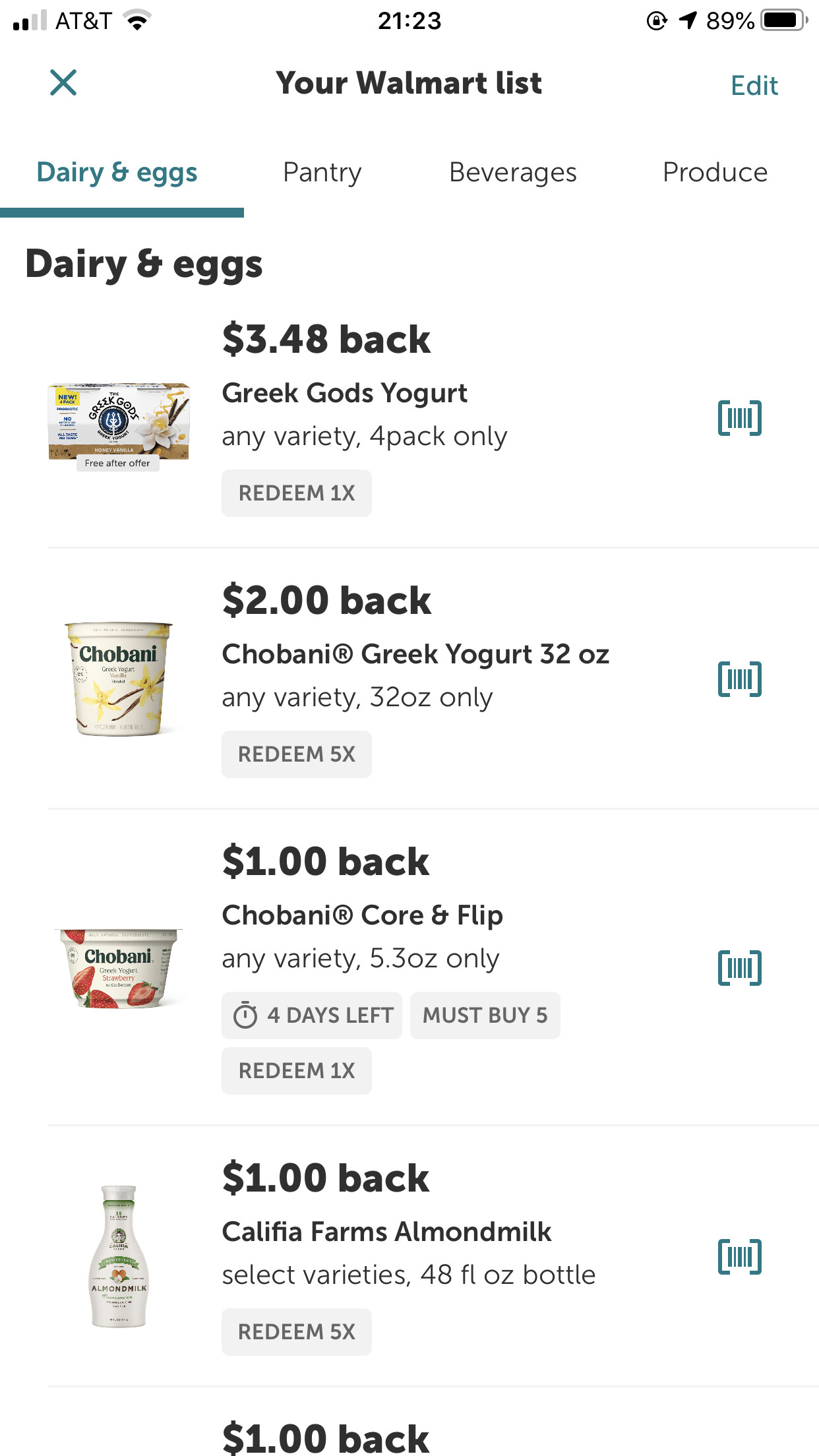Scan barcode for Chobani Greek Yogurt 32 oz
This screenshot has height=1456, width=819.
pyautogui.click(x=739, y=679)
